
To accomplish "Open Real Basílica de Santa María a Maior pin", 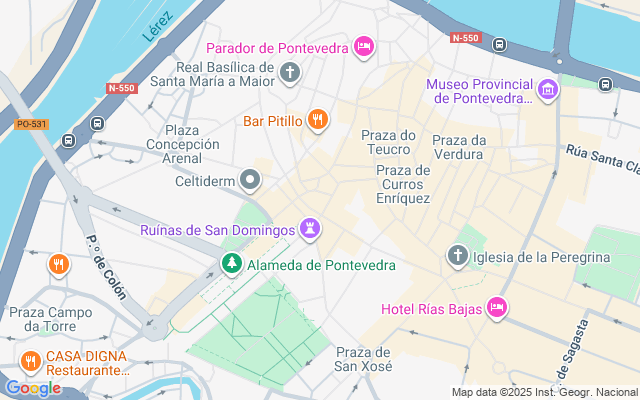I will pyautogui.click(x=290, y=71).
